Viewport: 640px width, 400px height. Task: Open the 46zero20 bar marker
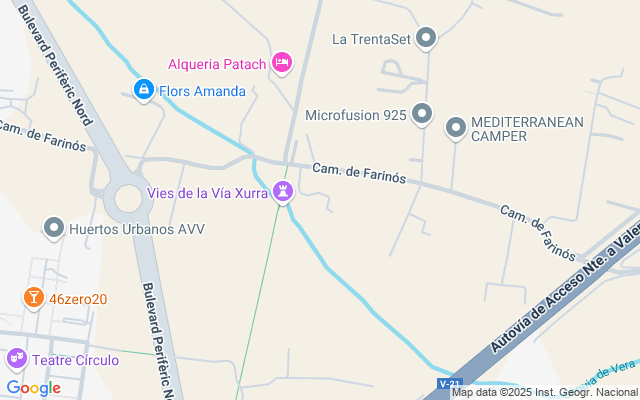pos(34,298)
